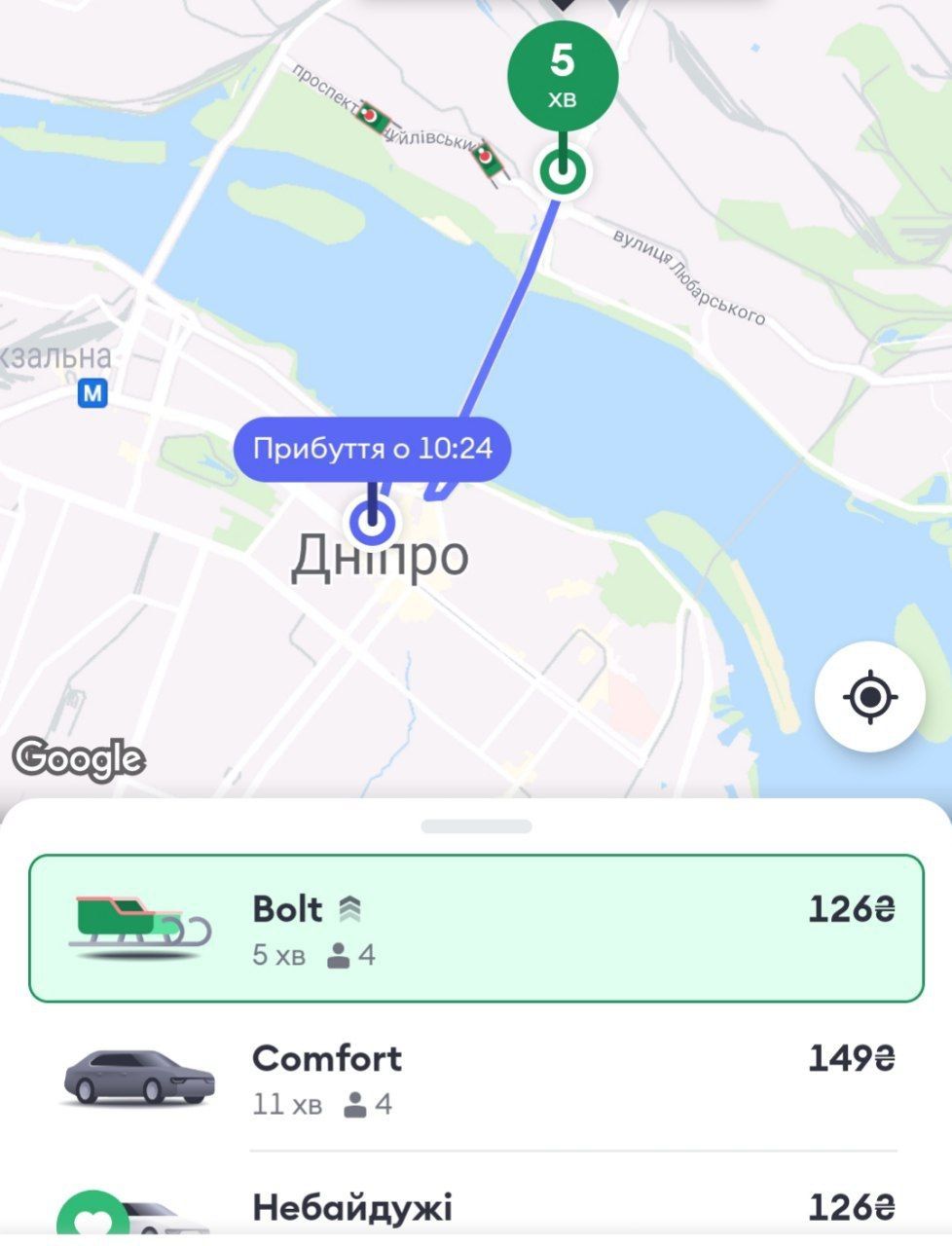Center map on my current location
The width and height of the screenshot is (952, 1246).
(869, 697)
